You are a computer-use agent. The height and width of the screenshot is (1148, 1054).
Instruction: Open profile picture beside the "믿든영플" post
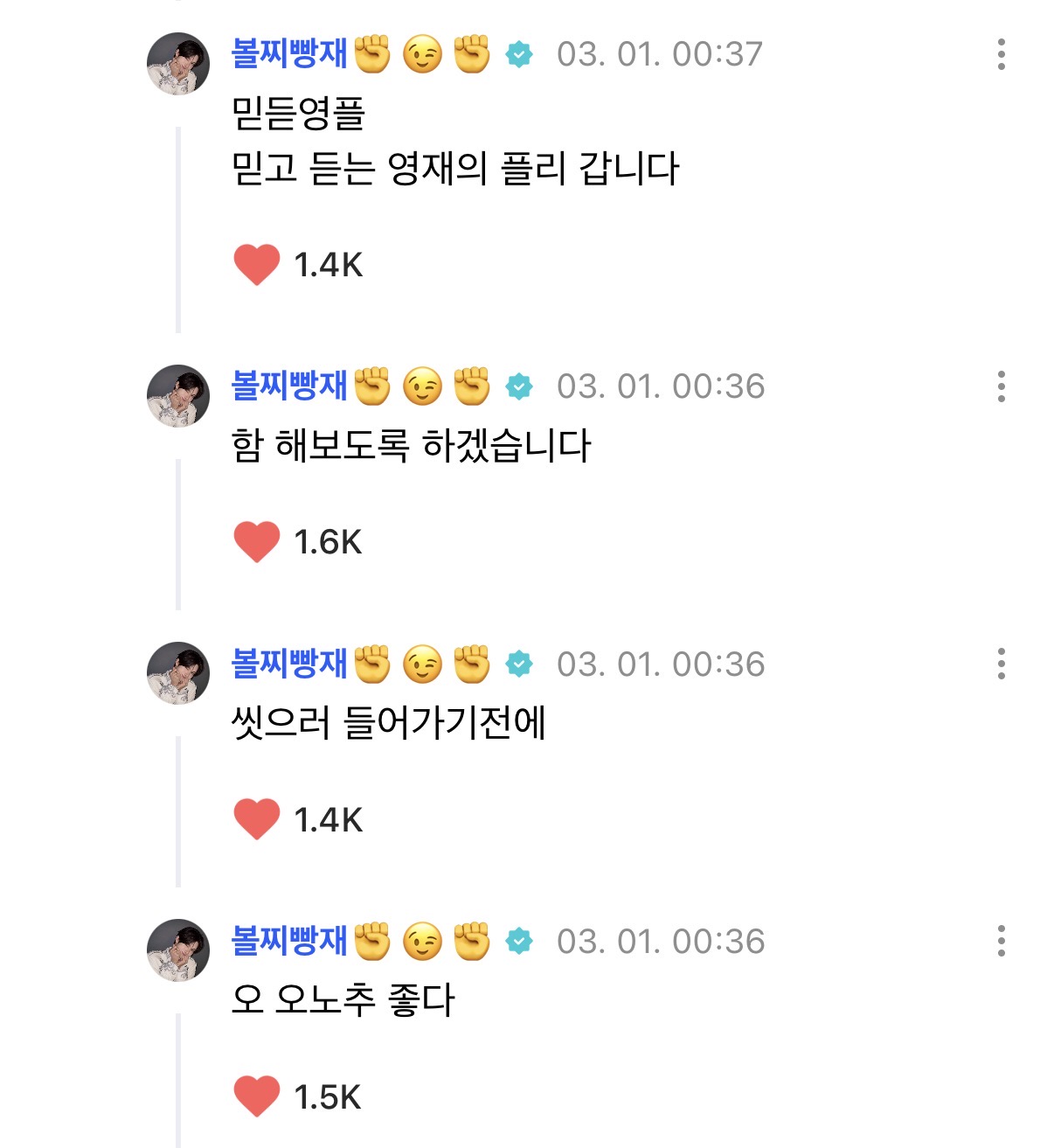(x=178, y=64)
